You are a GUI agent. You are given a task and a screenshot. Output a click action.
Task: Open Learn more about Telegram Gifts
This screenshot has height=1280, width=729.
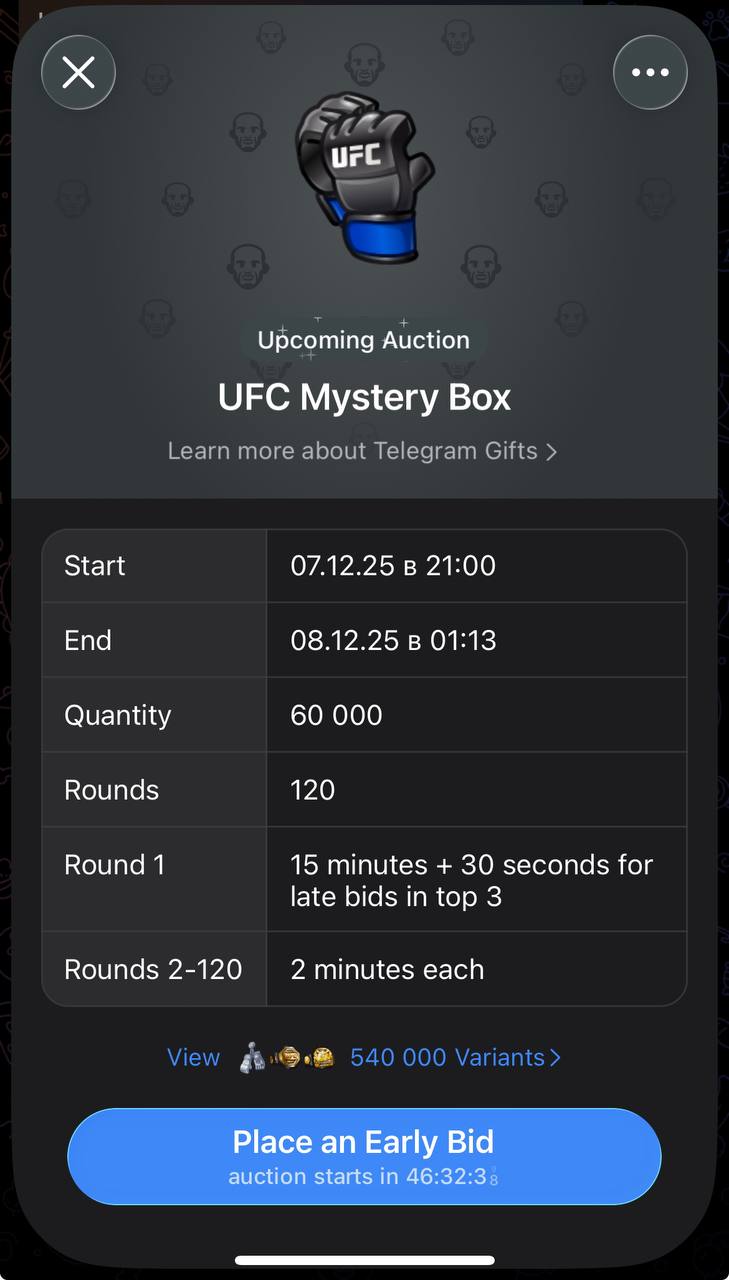coord(362,451)
